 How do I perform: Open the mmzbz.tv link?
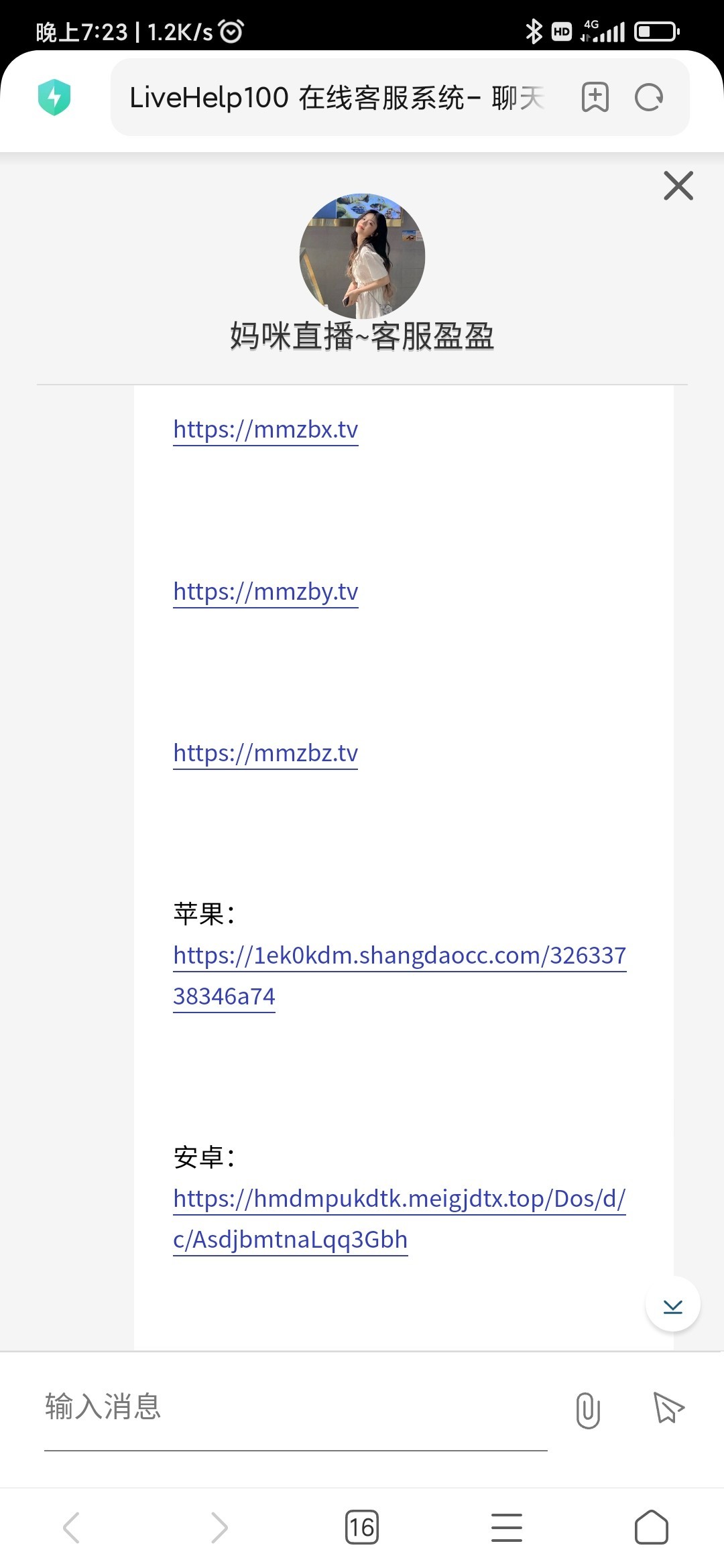pos(265,753)
